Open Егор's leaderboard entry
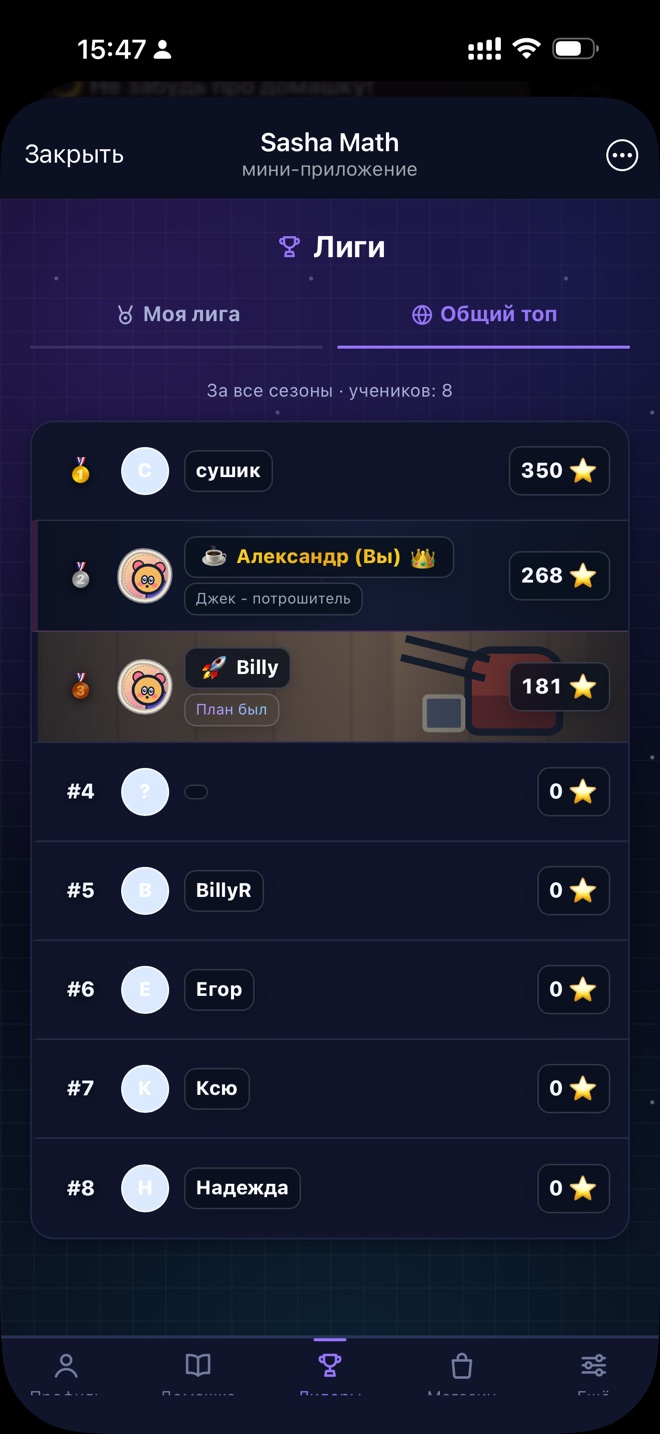 pyautogui.click(x=330, y=989)
